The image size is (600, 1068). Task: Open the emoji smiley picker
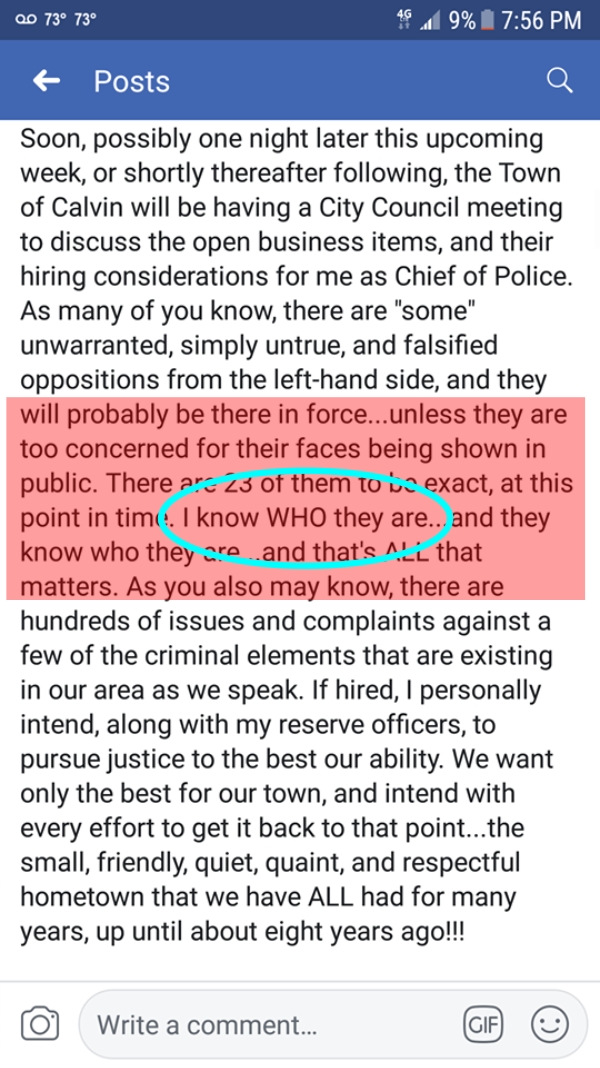pyautogui.click(x=551, y=1025)
